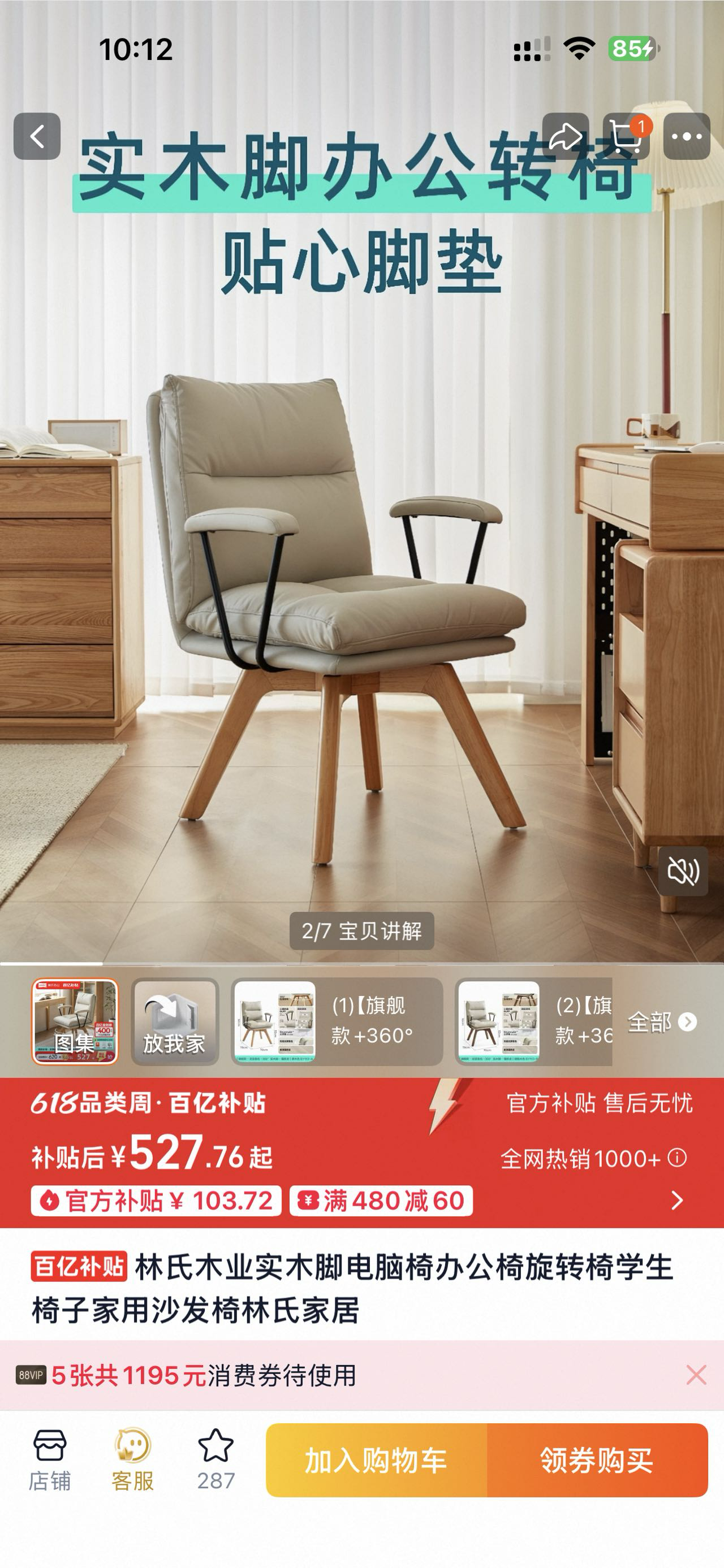Visit the 店铺 store page

(50, 1459)
